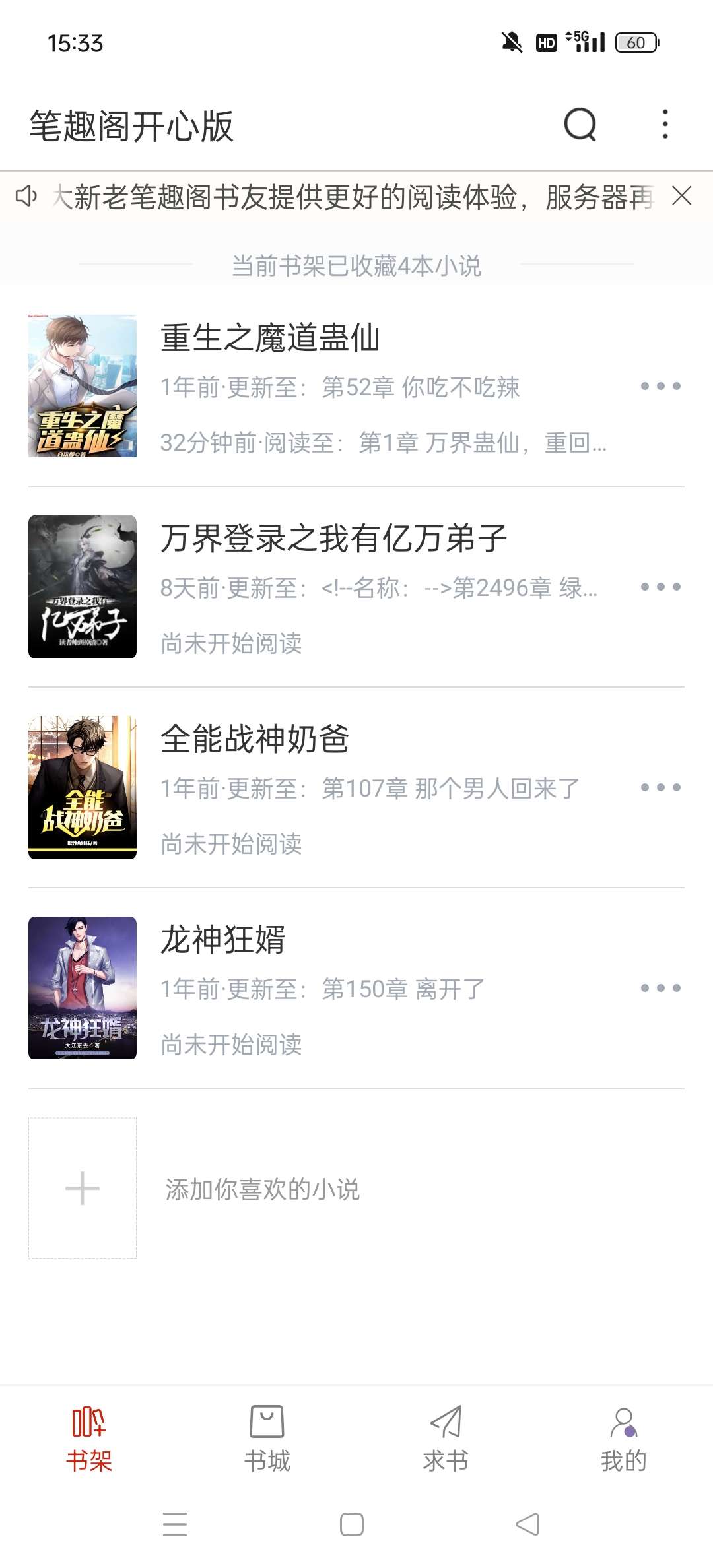
Task: Open the search icon in the app bar
Action: point(580,125)
